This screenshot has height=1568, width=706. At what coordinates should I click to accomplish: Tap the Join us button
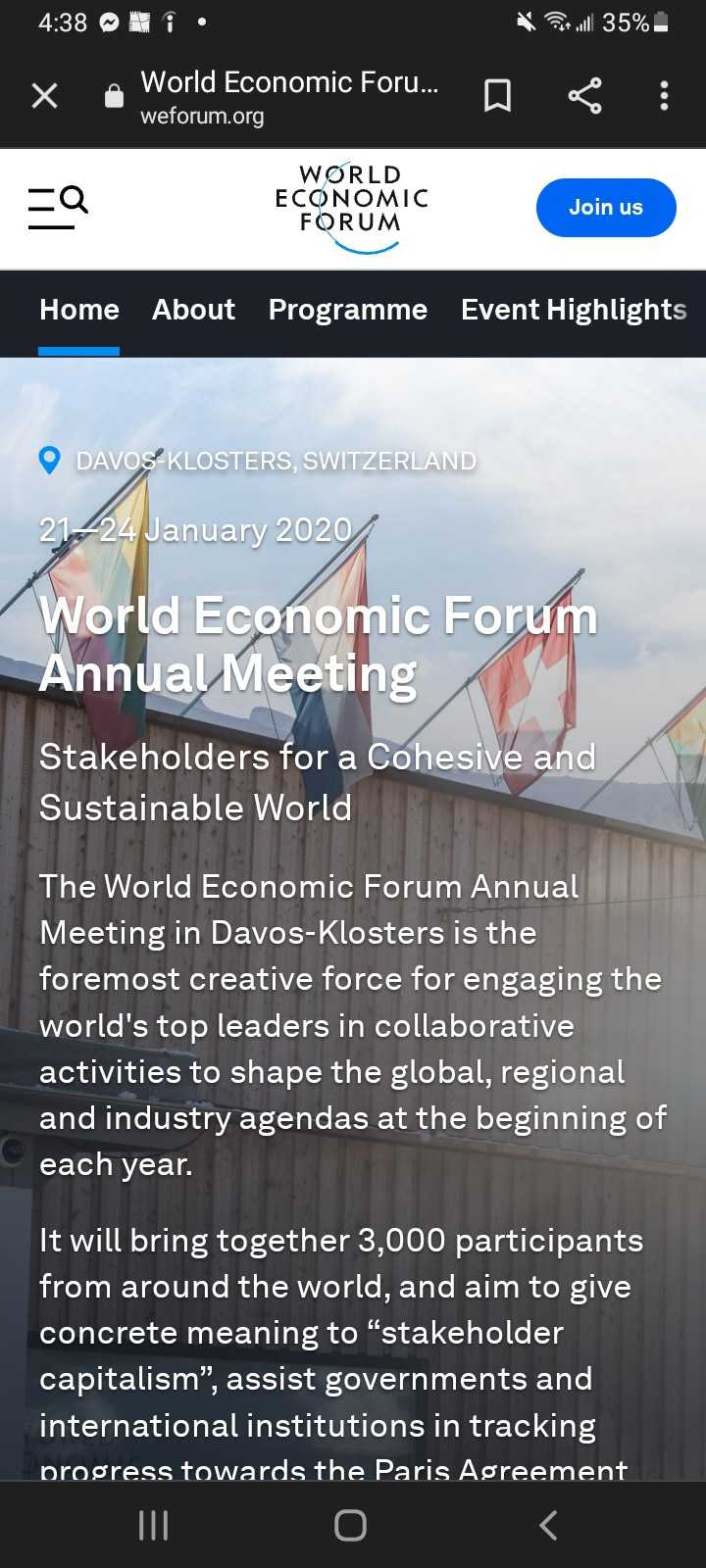[x=605, y=208]
